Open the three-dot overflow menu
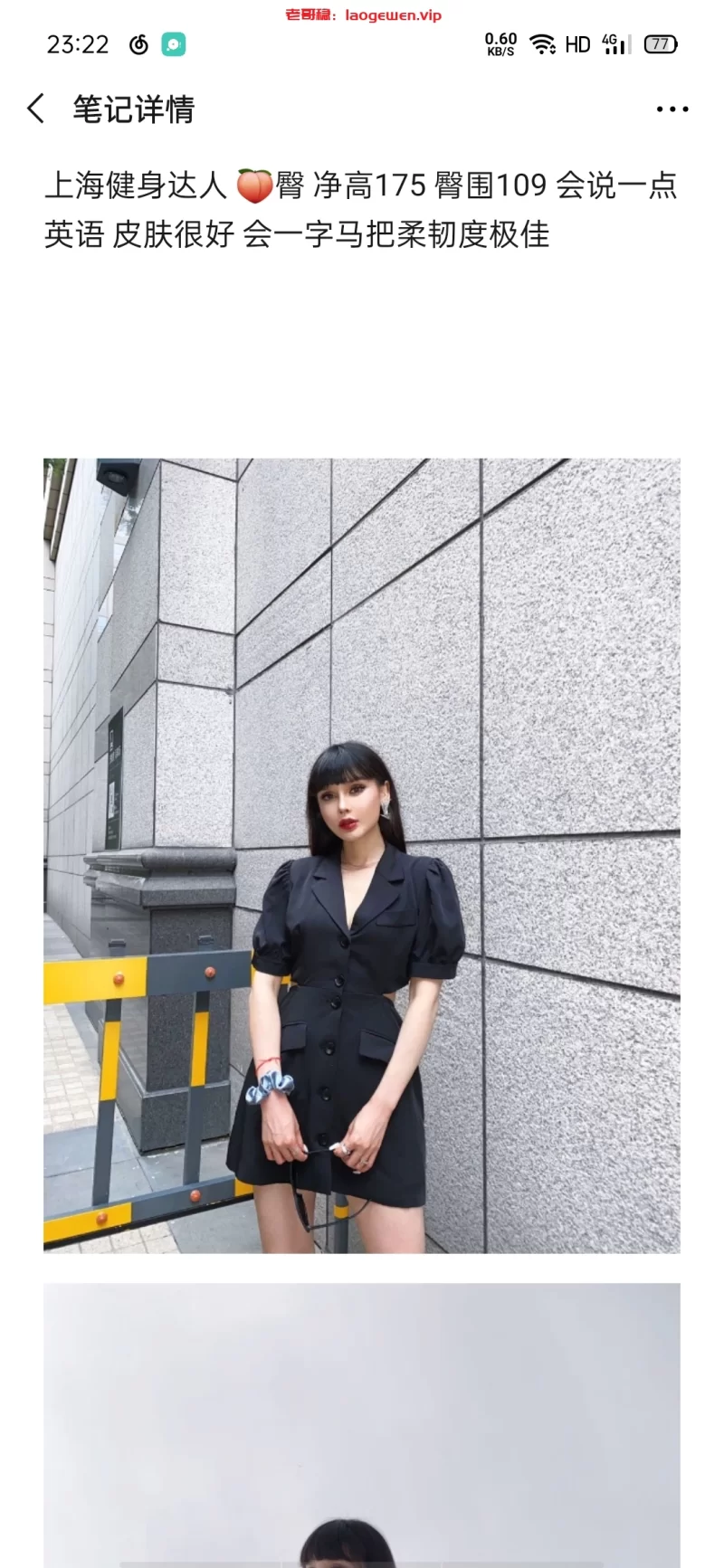 [672, 109]
